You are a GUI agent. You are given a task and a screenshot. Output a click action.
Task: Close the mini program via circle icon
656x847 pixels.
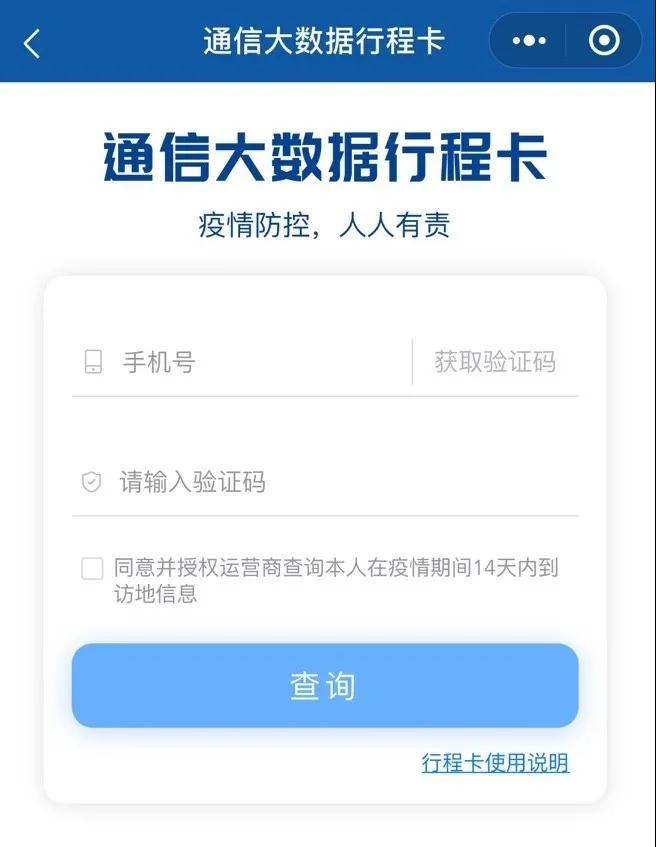(x=604, y=41)
